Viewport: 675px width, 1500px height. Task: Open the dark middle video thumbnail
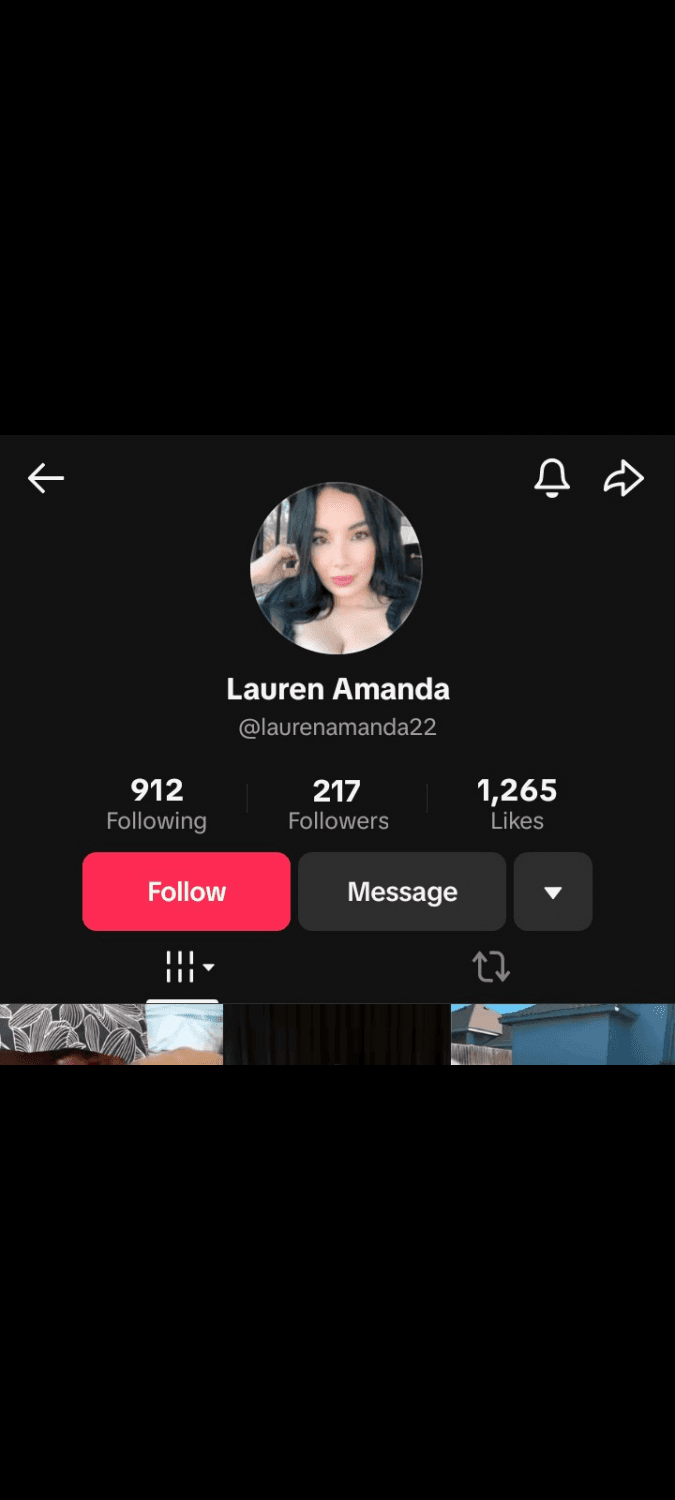tap(337, 1034)
